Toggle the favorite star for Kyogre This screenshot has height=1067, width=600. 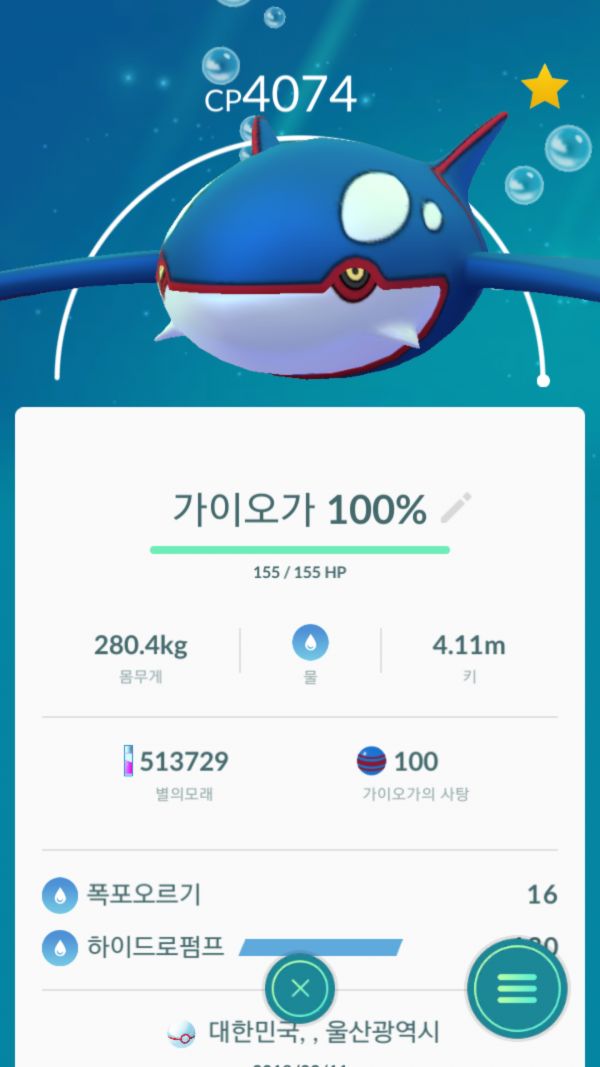[x=544, y=89]
